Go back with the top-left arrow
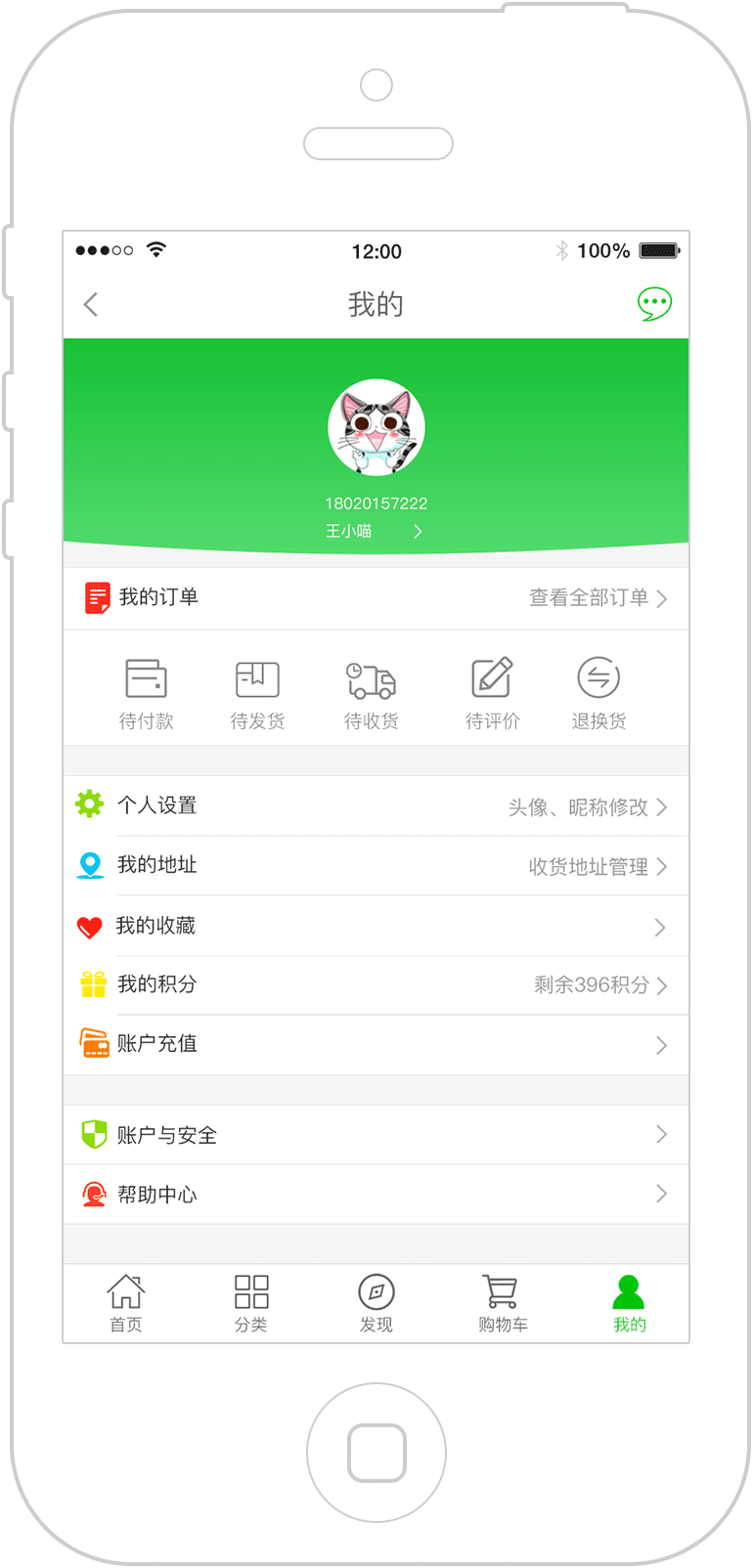The width and height of the screenshot is (753, 1568). click(91, 305)
